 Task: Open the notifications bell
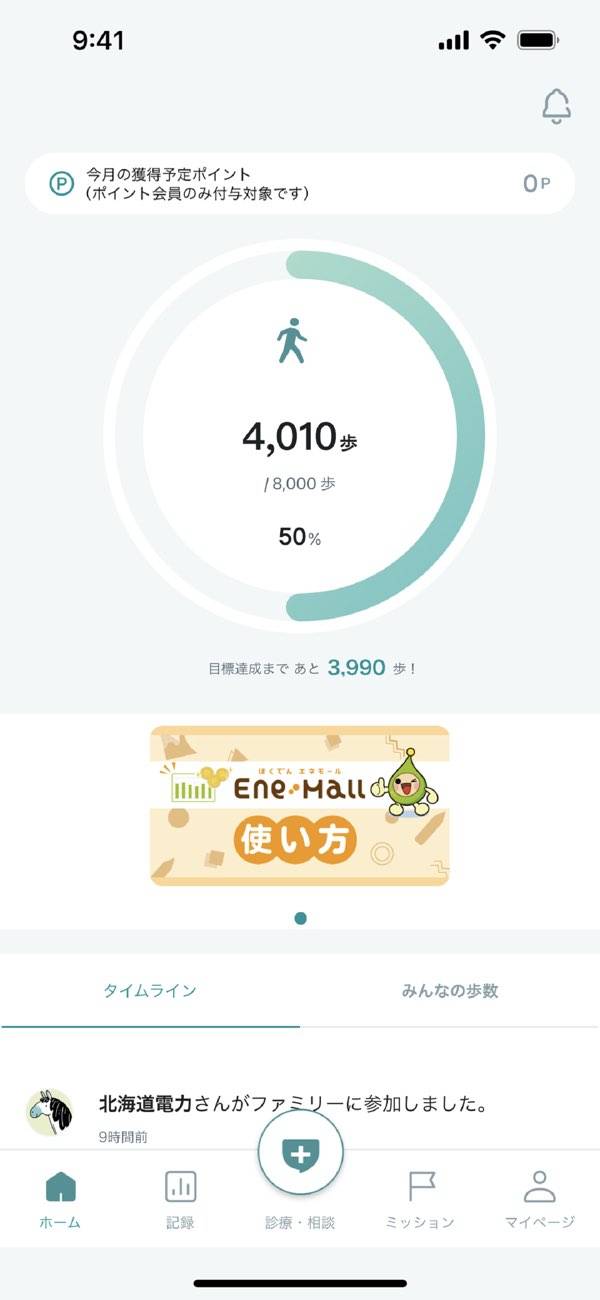point(556,107)
